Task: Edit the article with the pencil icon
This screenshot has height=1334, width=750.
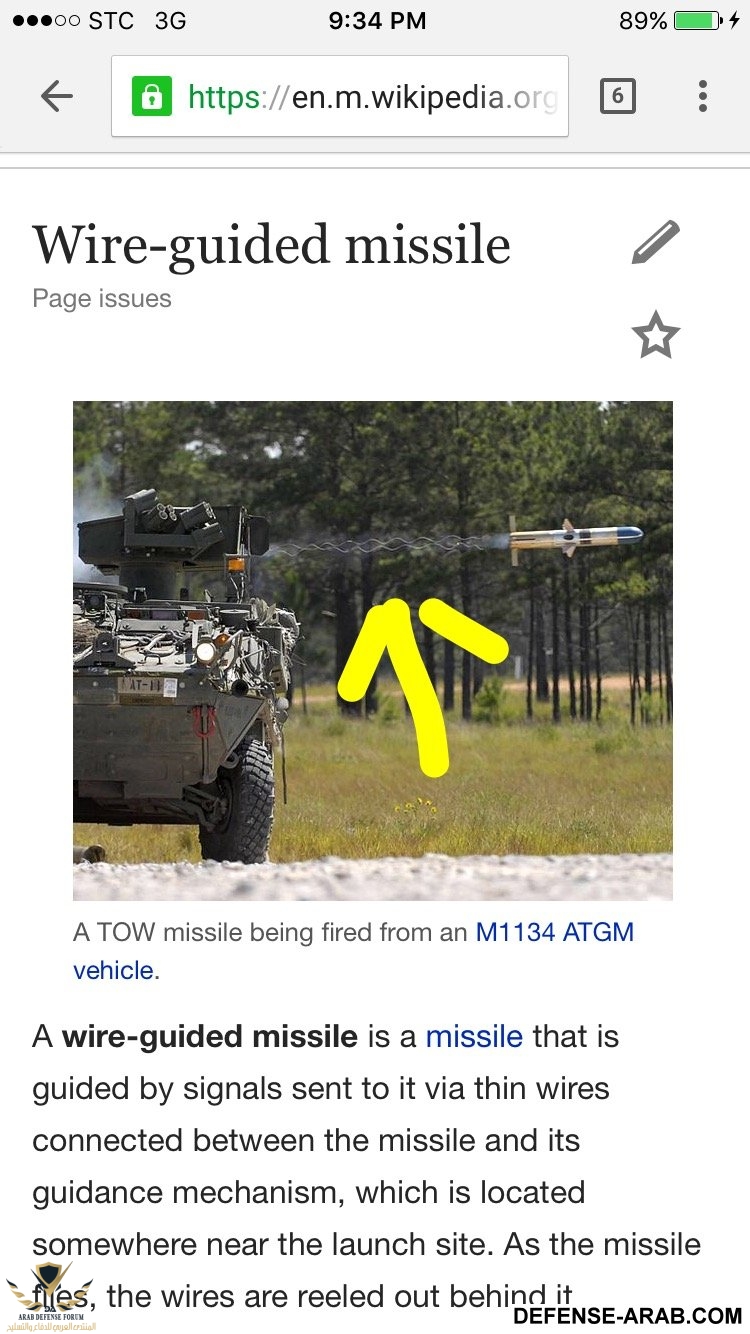Action: (655, 243)
